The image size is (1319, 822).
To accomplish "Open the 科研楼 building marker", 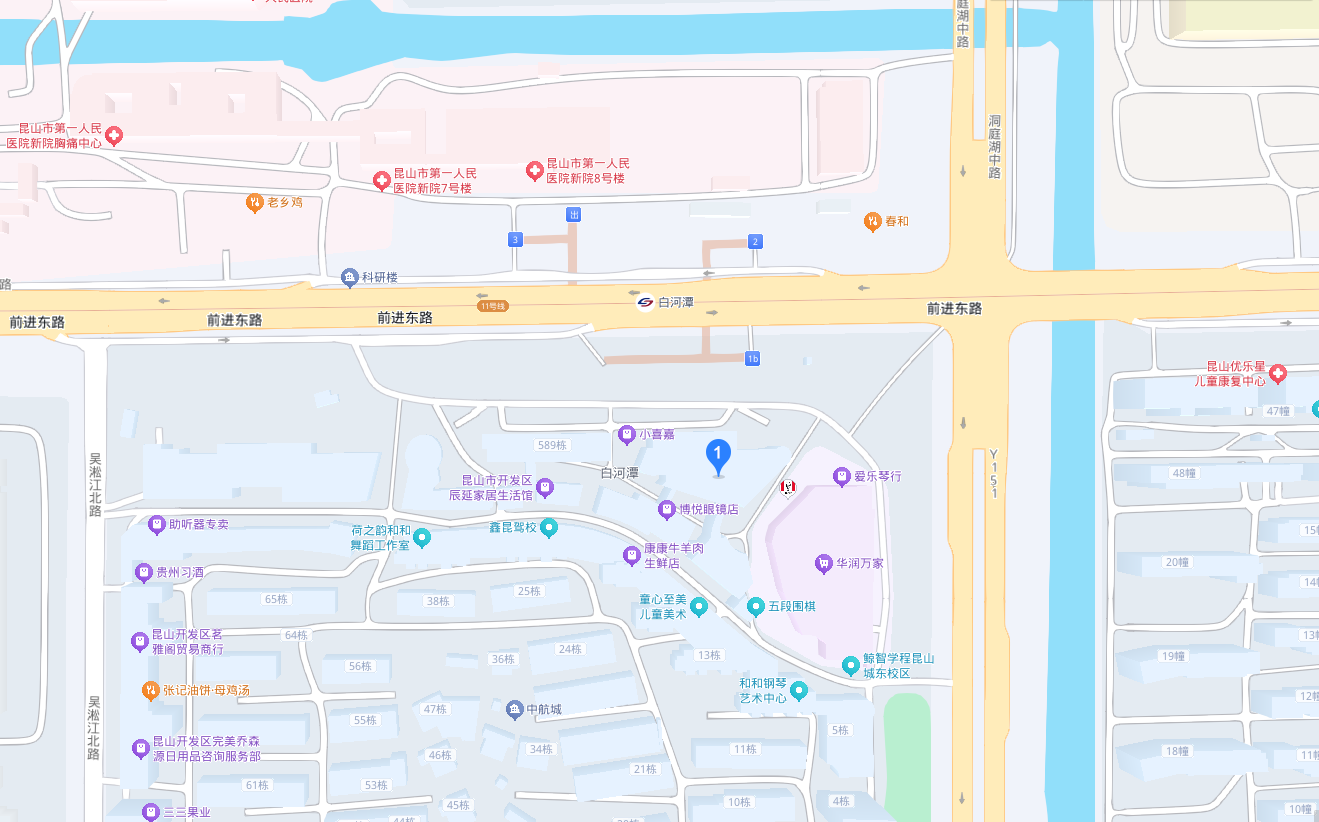I will [x=349, y=277].
